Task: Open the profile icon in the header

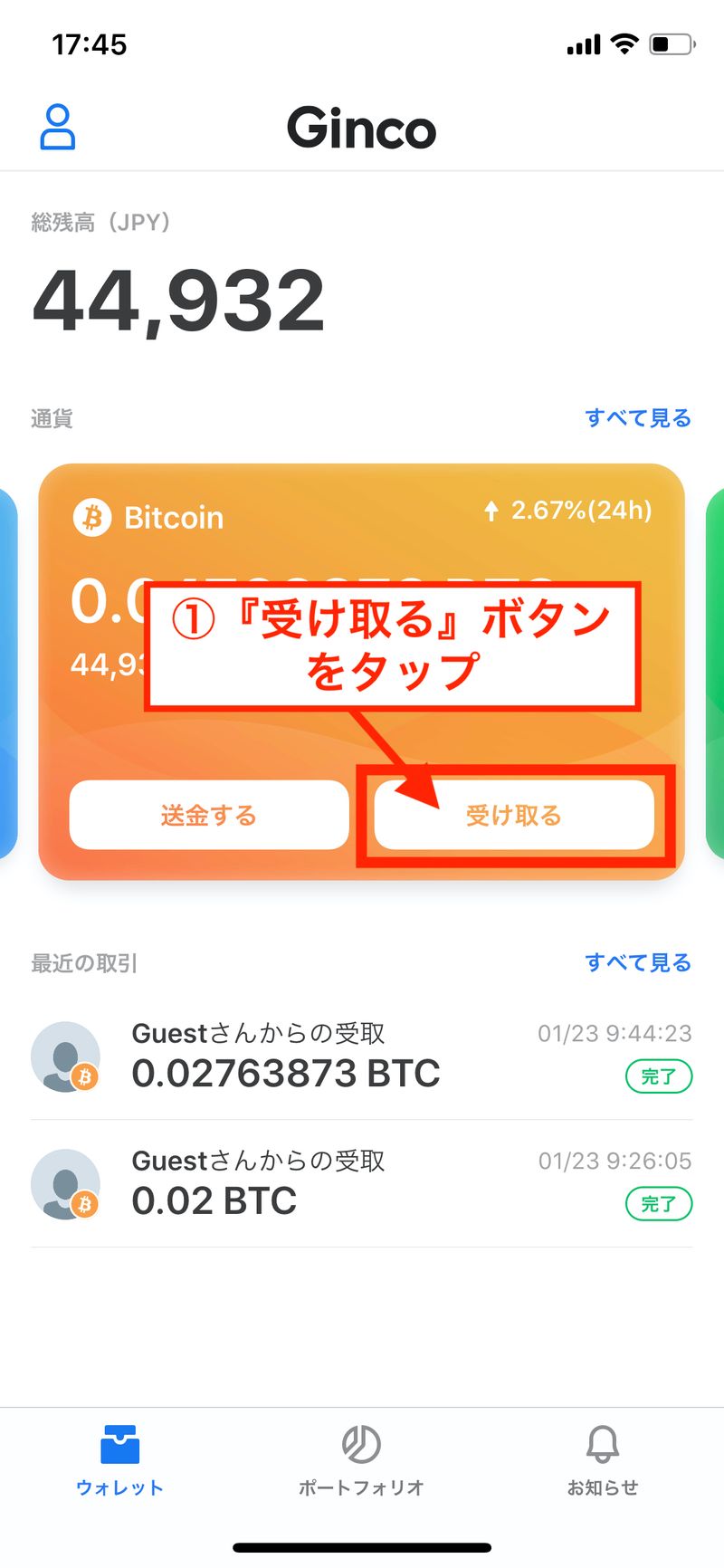Action: pyautogui.click(x=58, y=128)
